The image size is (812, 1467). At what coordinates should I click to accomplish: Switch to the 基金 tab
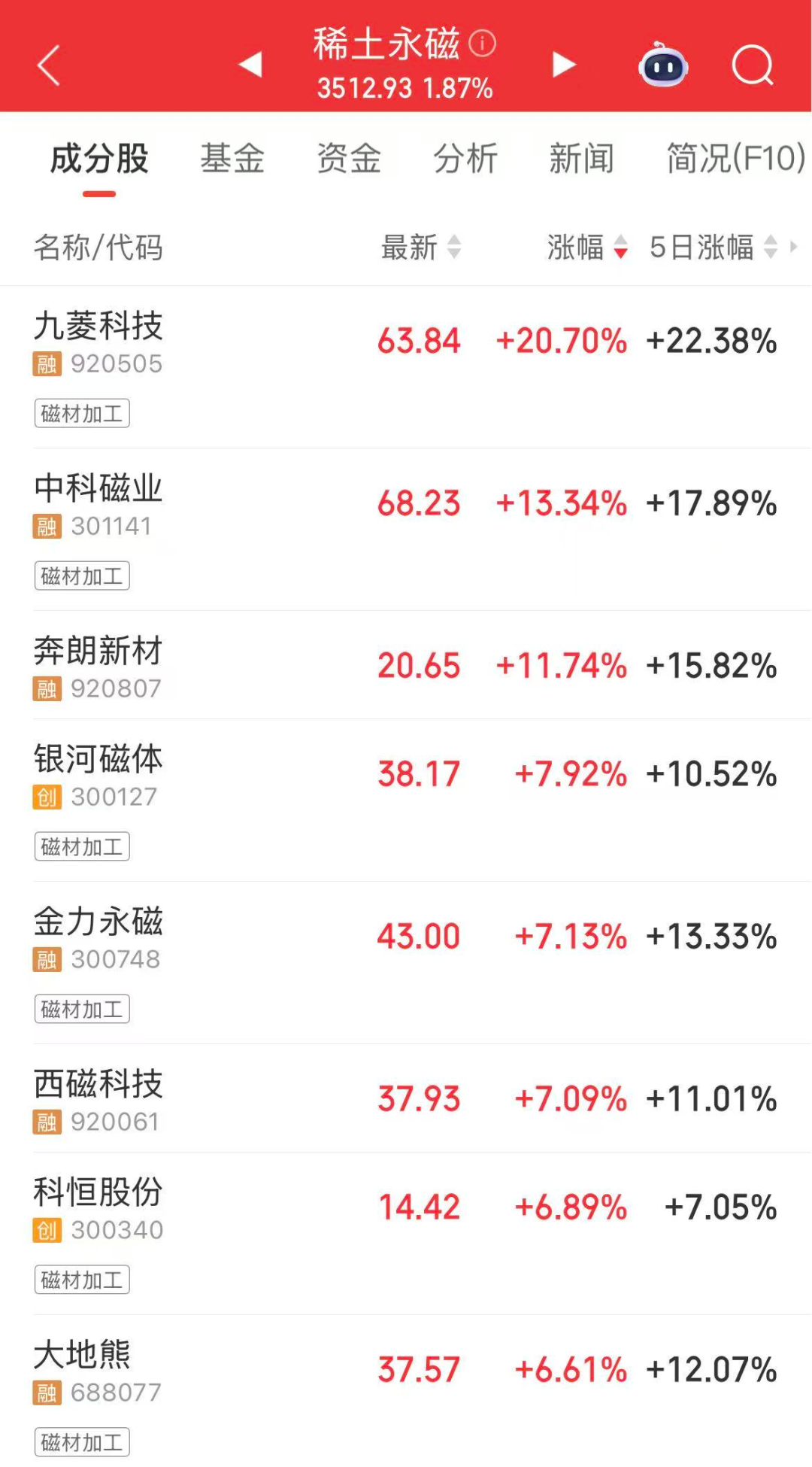tap(232, 158)
